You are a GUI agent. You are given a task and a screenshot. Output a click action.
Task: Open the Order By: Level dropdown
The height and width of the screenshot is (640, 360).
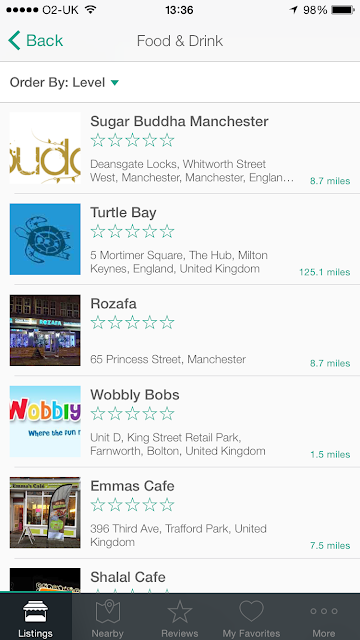[x=64, y=82]
